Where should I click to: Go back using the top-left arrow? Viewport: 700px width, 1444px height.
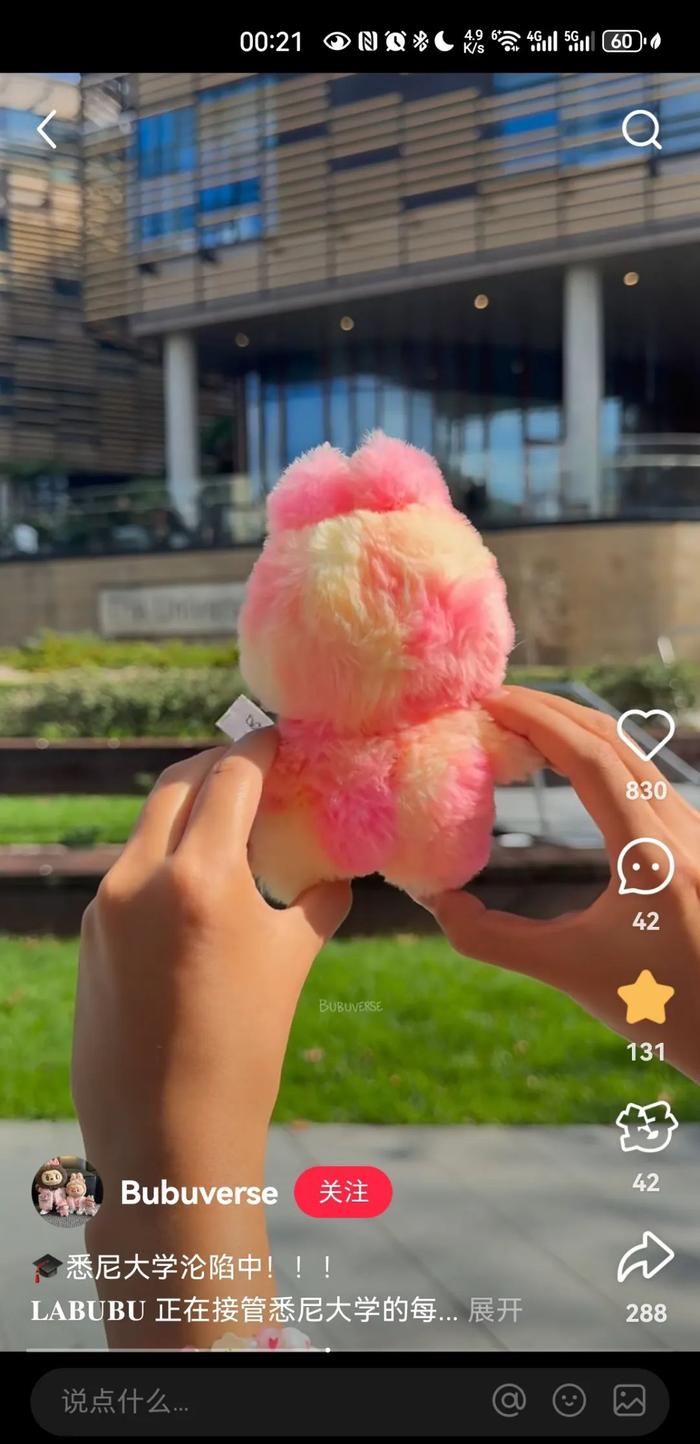(x=46, y=129)
